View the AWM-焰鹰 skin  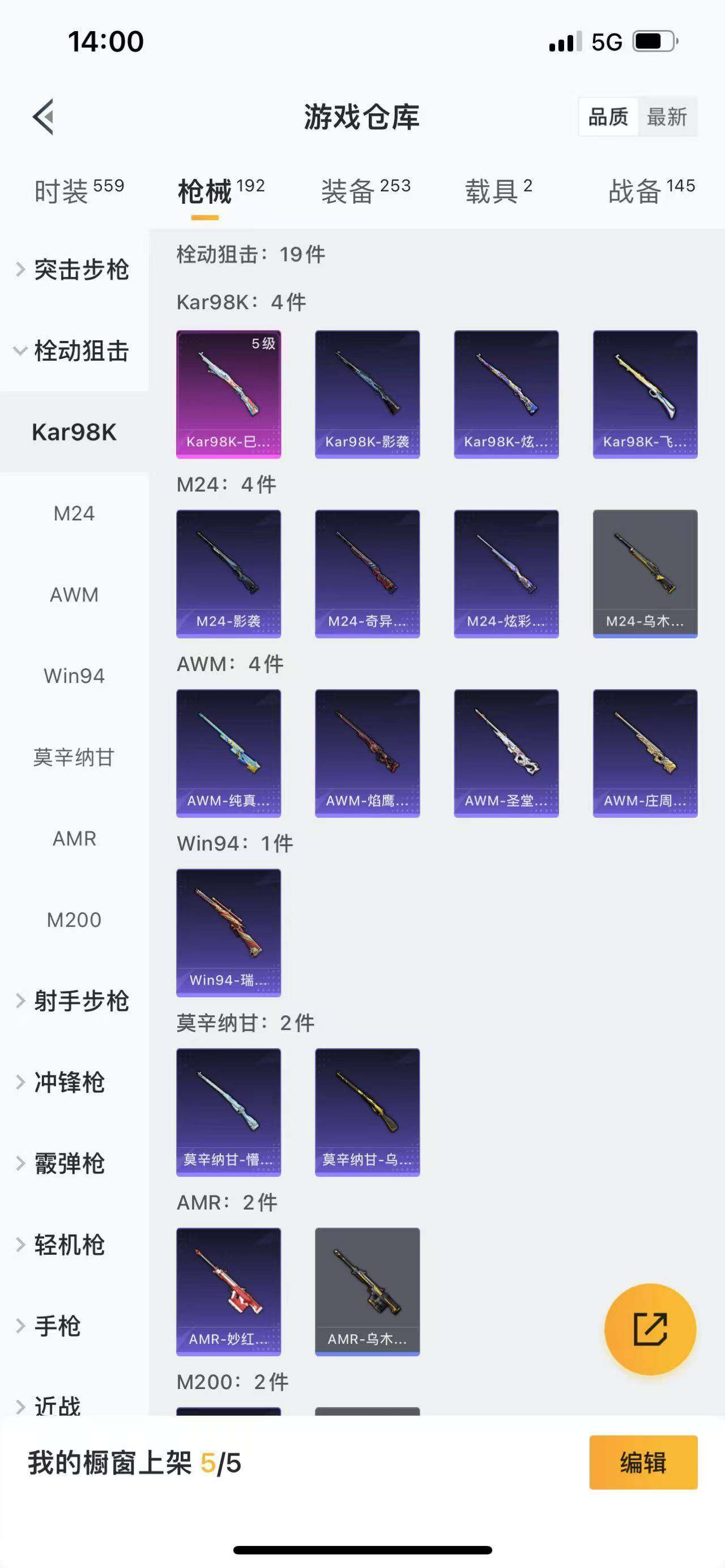coord(367,753)
